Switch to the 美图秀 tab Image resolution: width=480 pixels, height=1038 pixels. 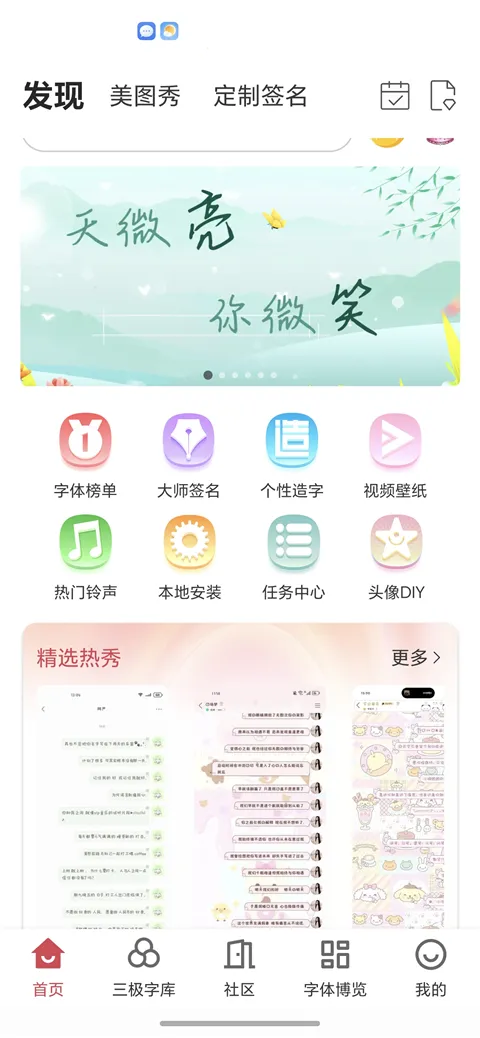pos(145,97)
